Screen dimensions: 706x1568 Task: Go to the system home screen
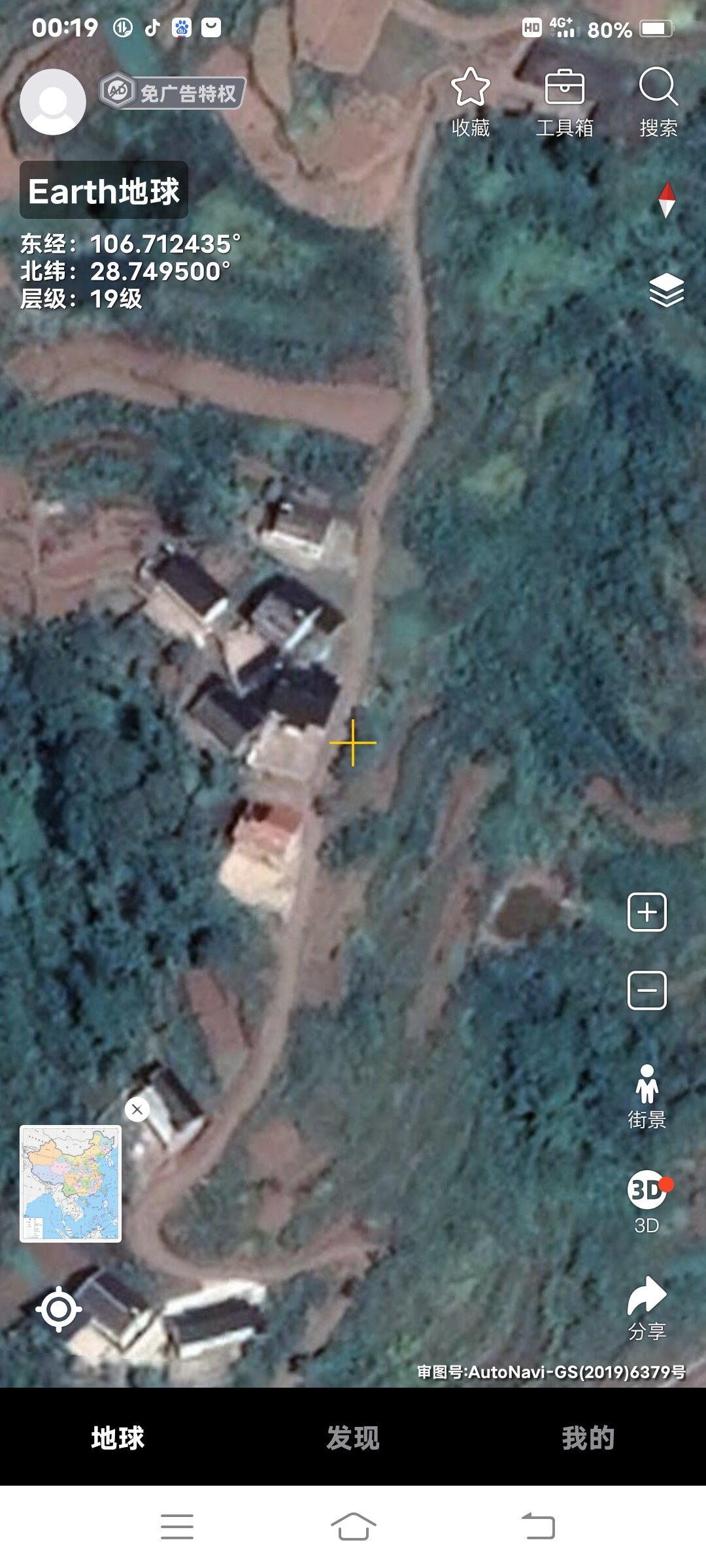pyautogui.click(x=353, y=1527)
